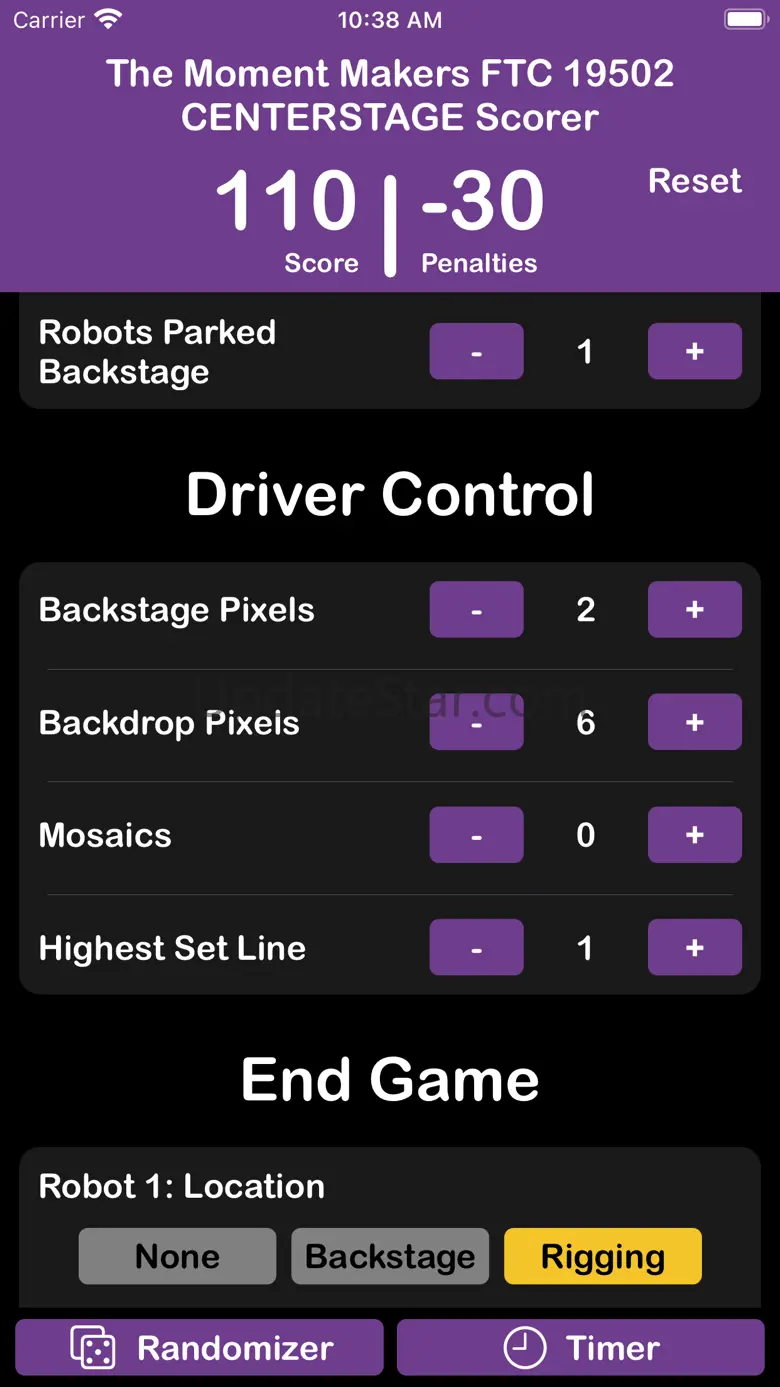Set Robot 1 location to None
The height and width of the screenshot is (1387, 780).
pos(177,1256)
